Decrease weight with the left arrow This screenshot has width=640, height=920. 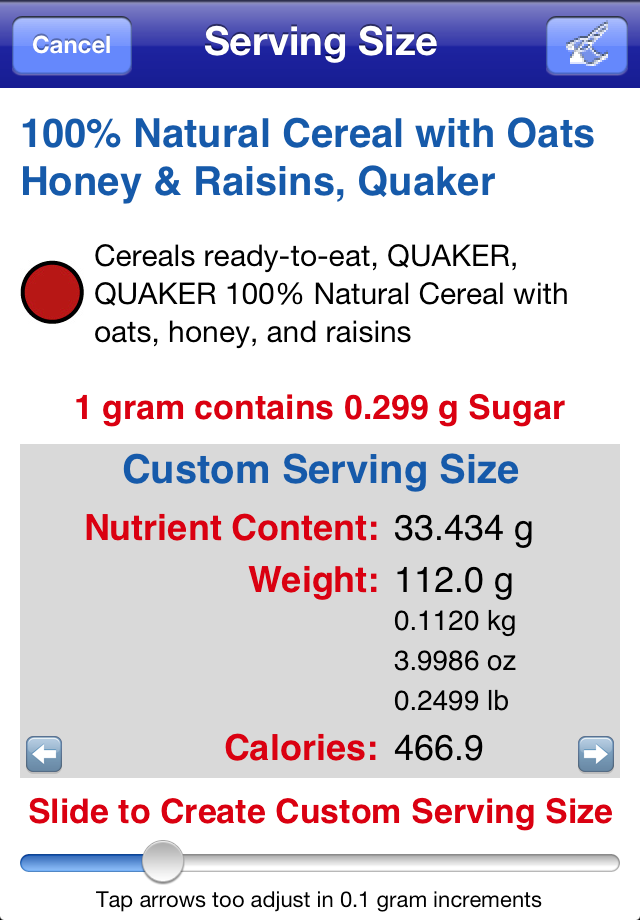coord(44,753)
